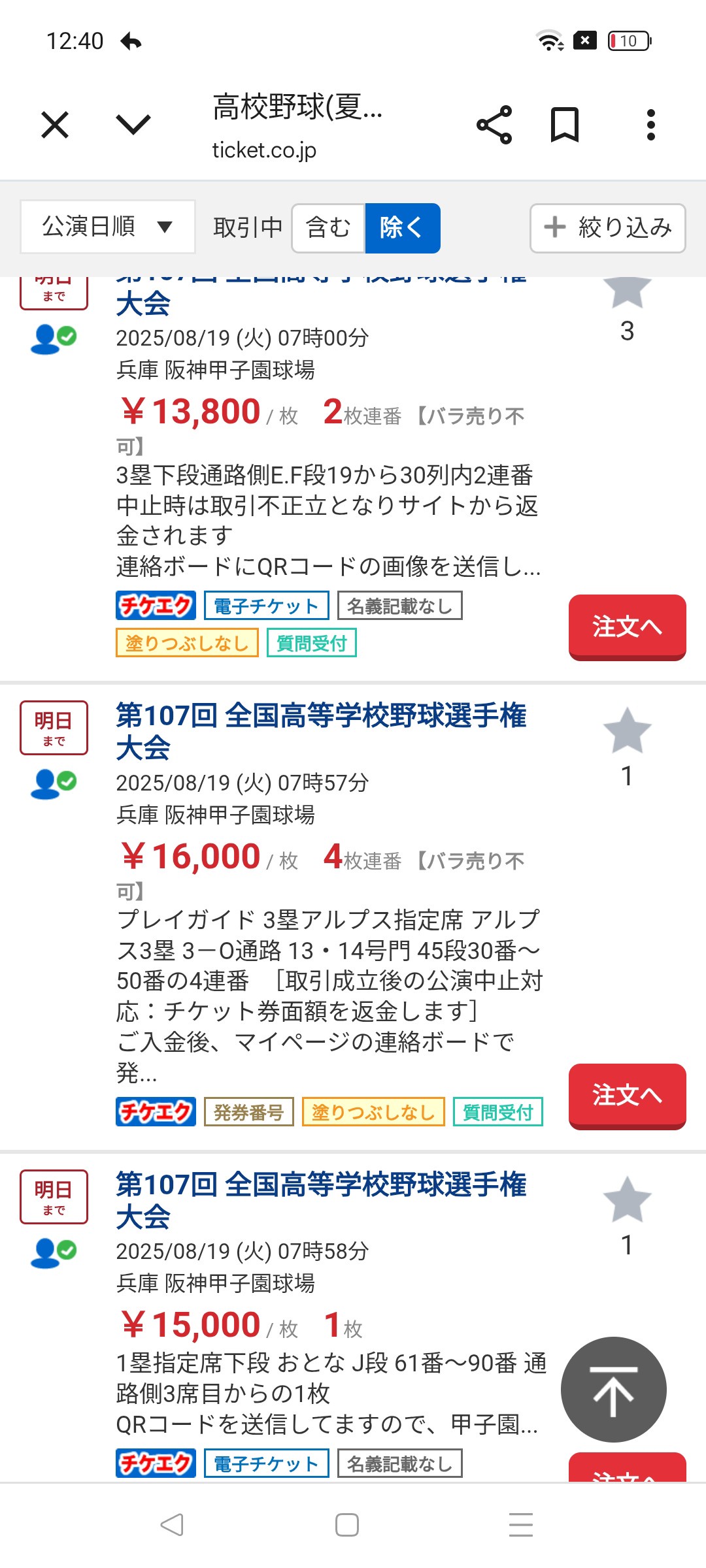Select 除く to exclude in-trade tickets

pos(402,228)
